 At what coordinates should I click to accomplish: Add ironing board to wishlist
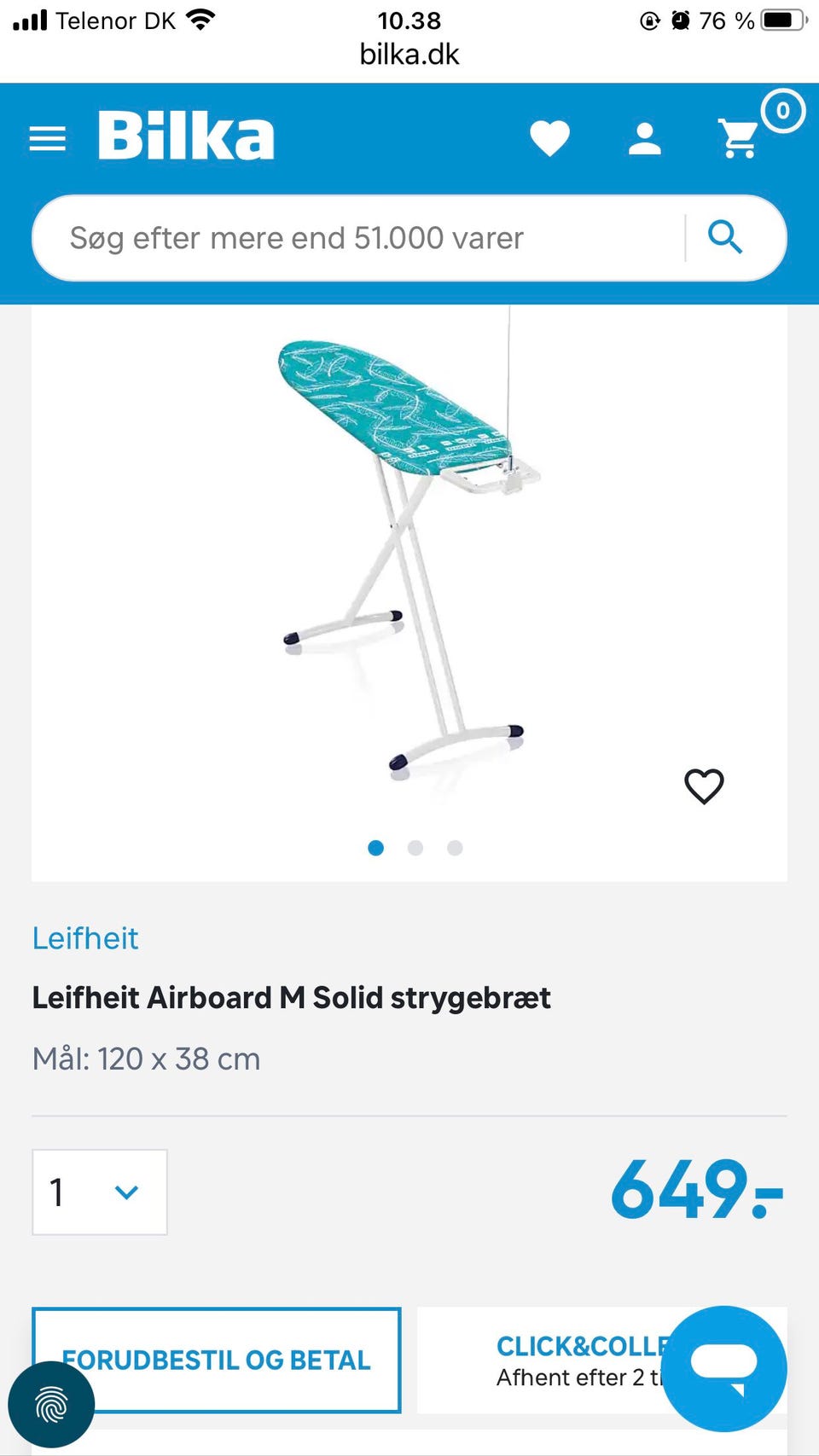(704, 786)
